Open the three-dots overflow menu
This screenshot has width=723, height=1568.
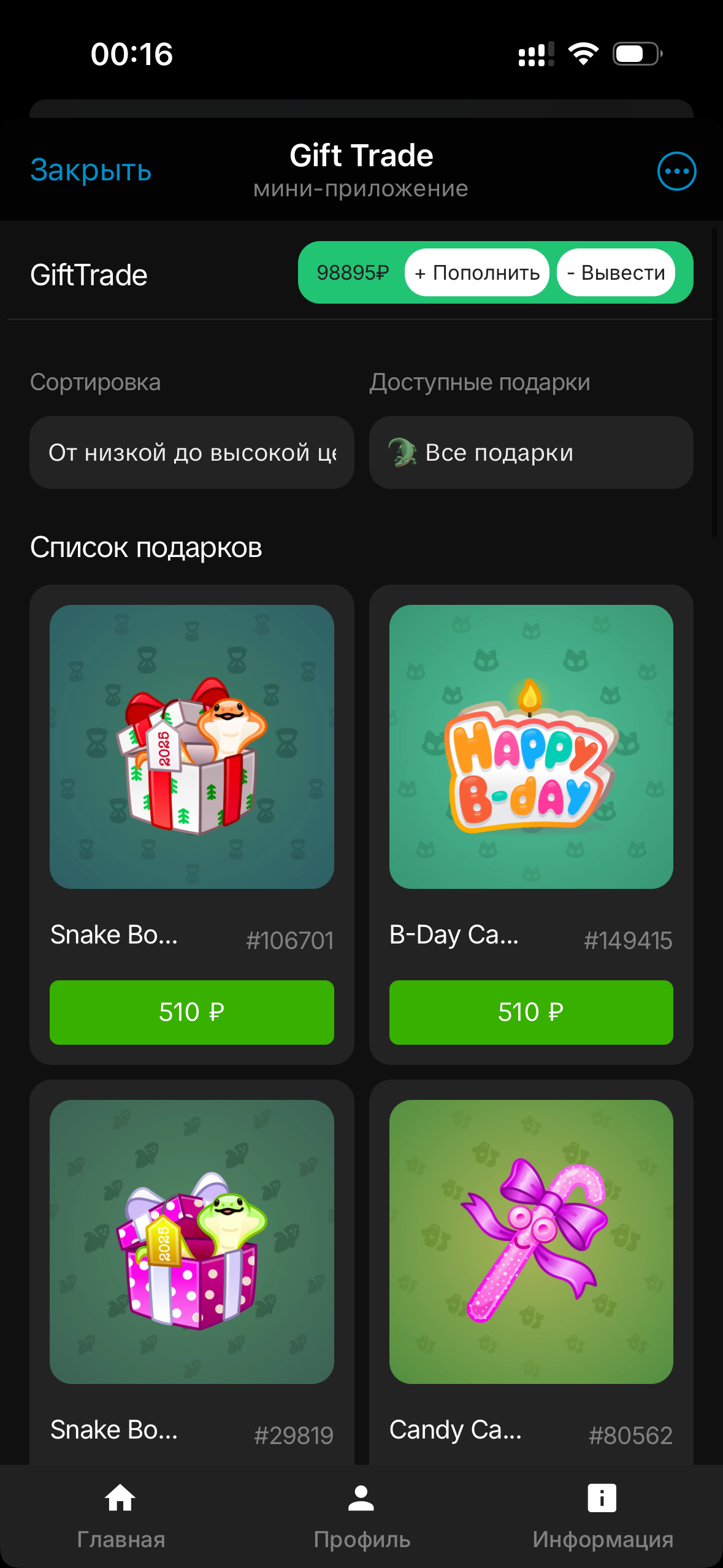676,171
